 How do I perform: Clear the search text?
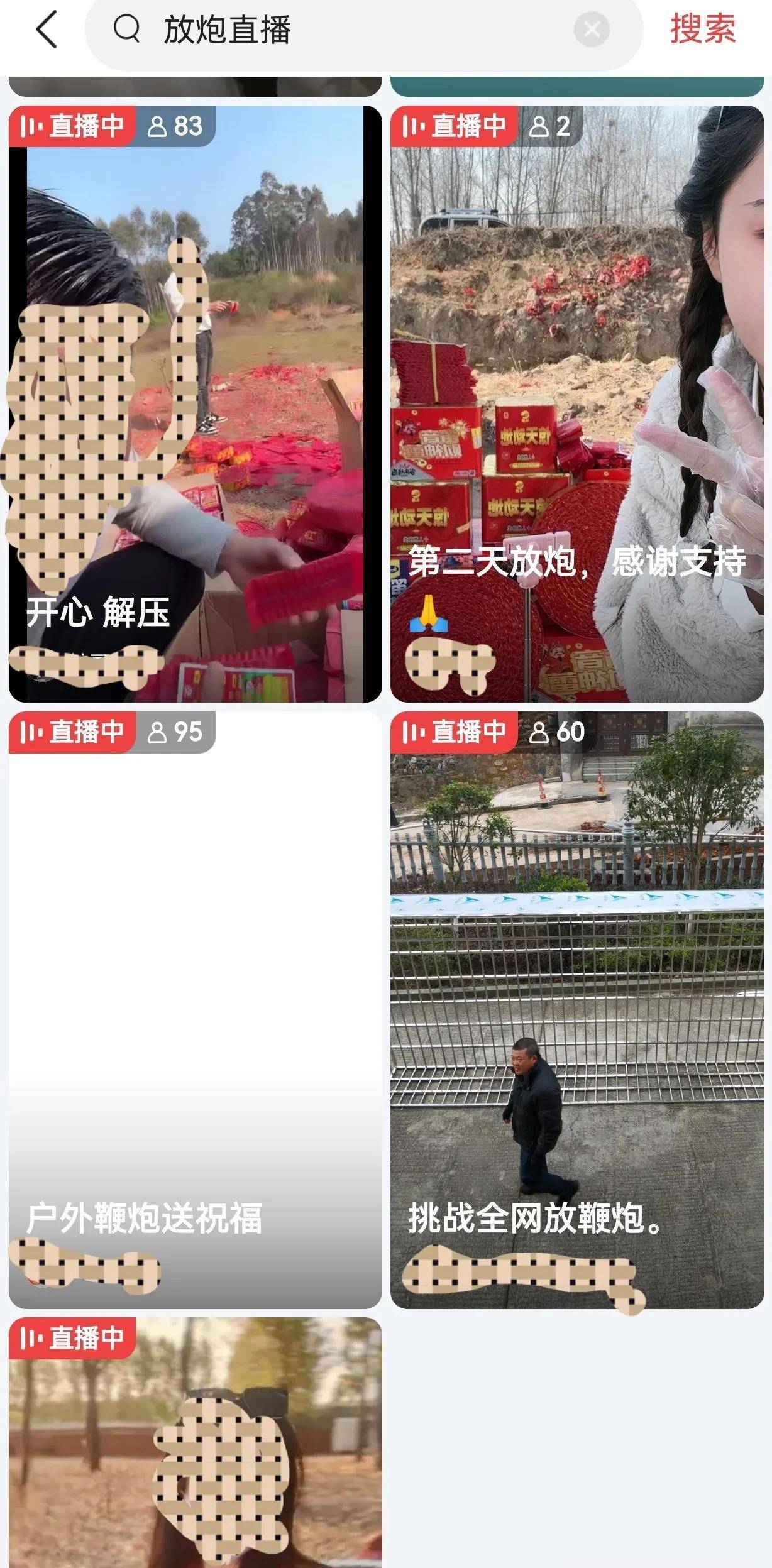pyautogui.click(x=591, y=30)
